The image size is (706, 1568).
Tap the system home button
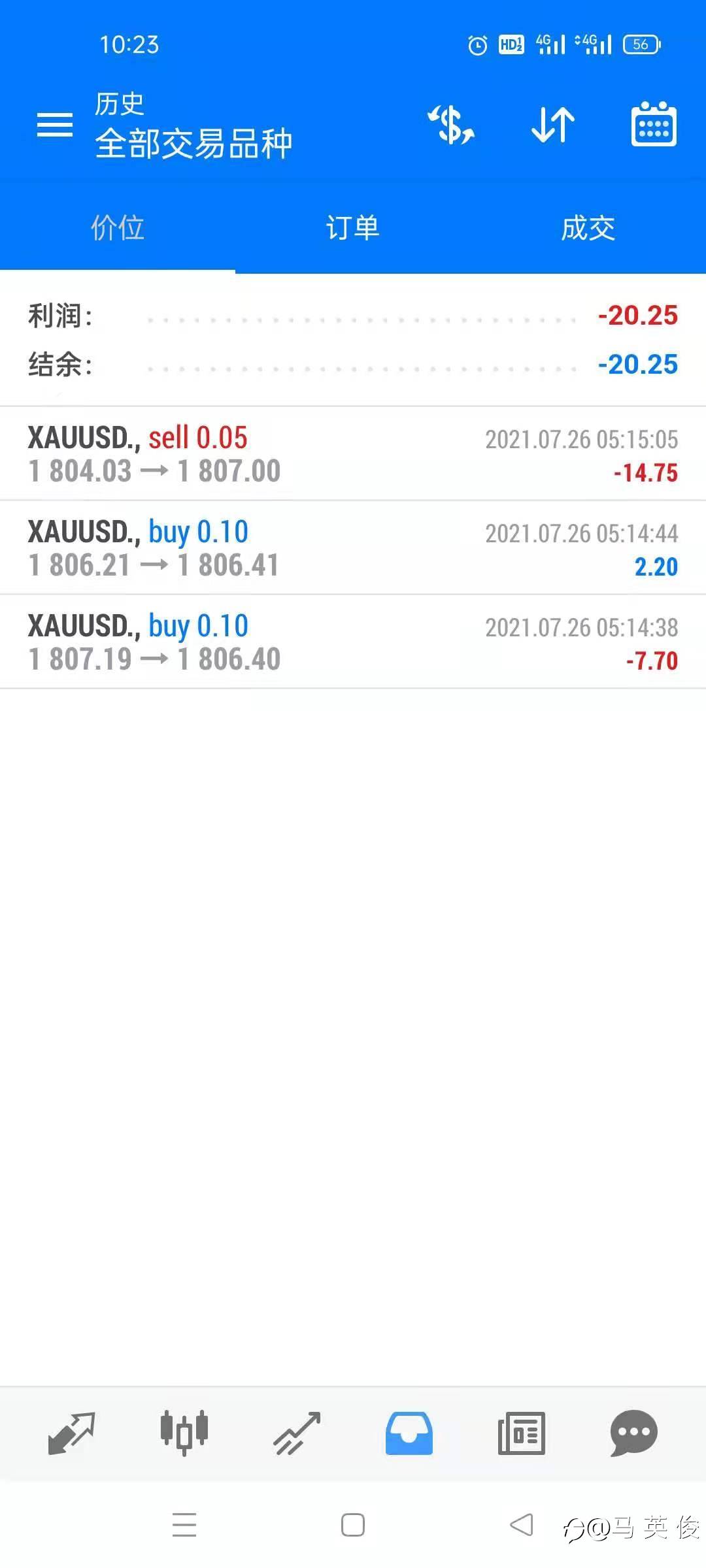(353, 1526)
